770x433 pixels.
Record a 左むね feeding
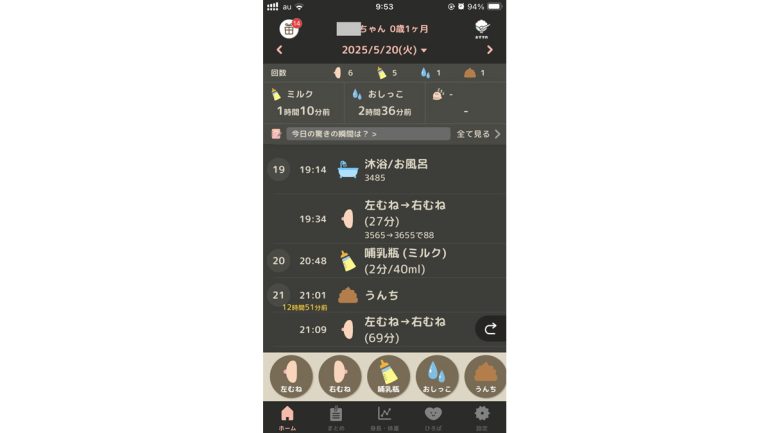pos(291,377)
